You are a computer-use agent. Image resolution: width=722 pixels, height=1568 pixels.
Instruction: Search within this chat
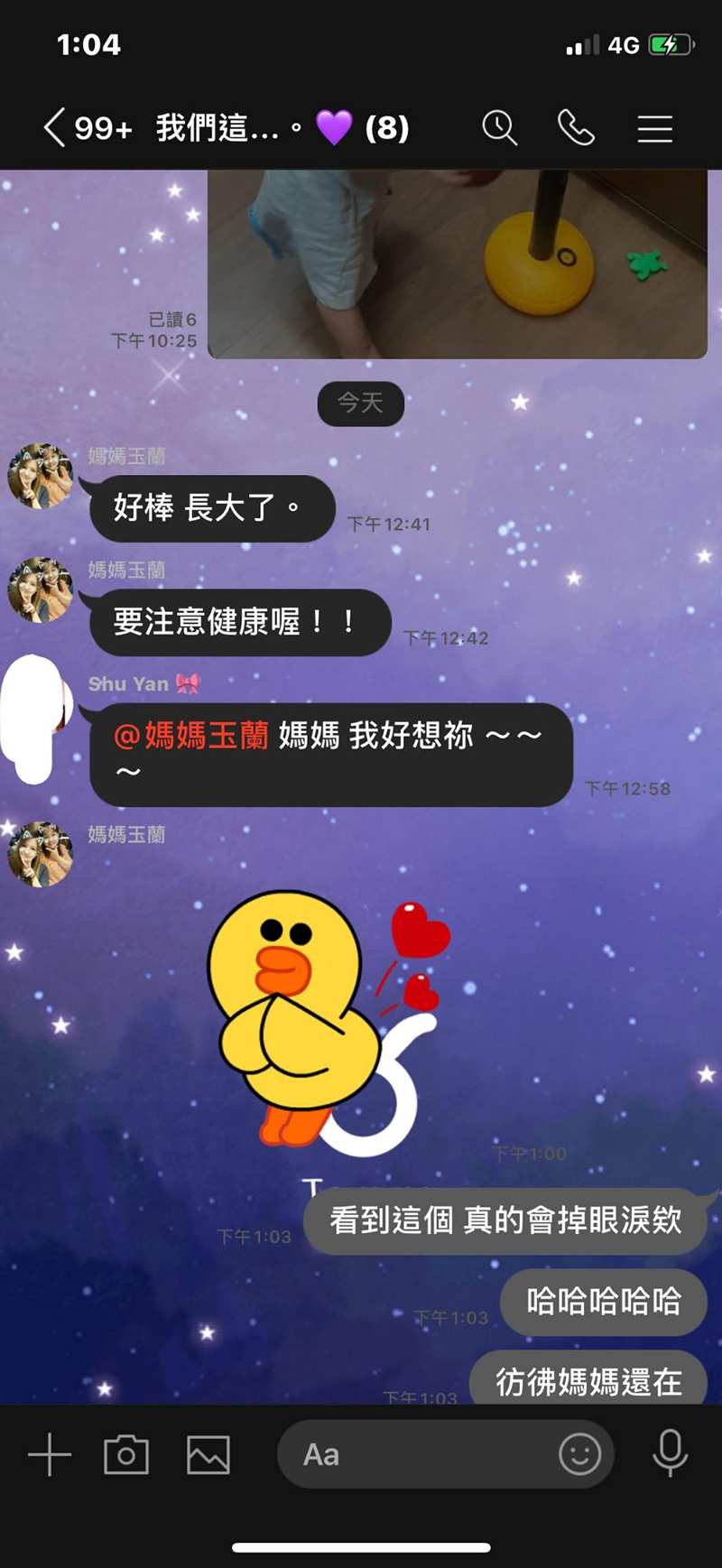[499, 128]
